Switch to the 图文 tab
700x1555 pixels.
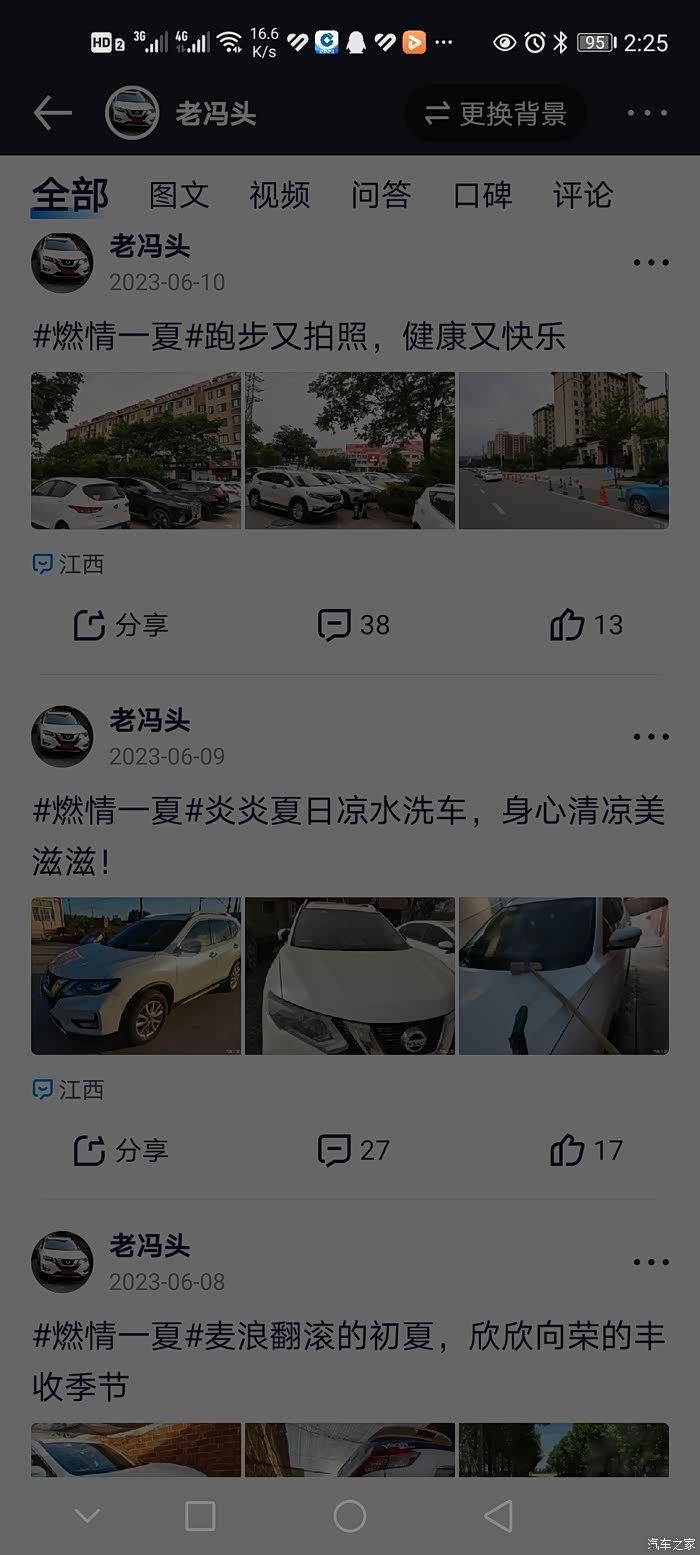179,195
